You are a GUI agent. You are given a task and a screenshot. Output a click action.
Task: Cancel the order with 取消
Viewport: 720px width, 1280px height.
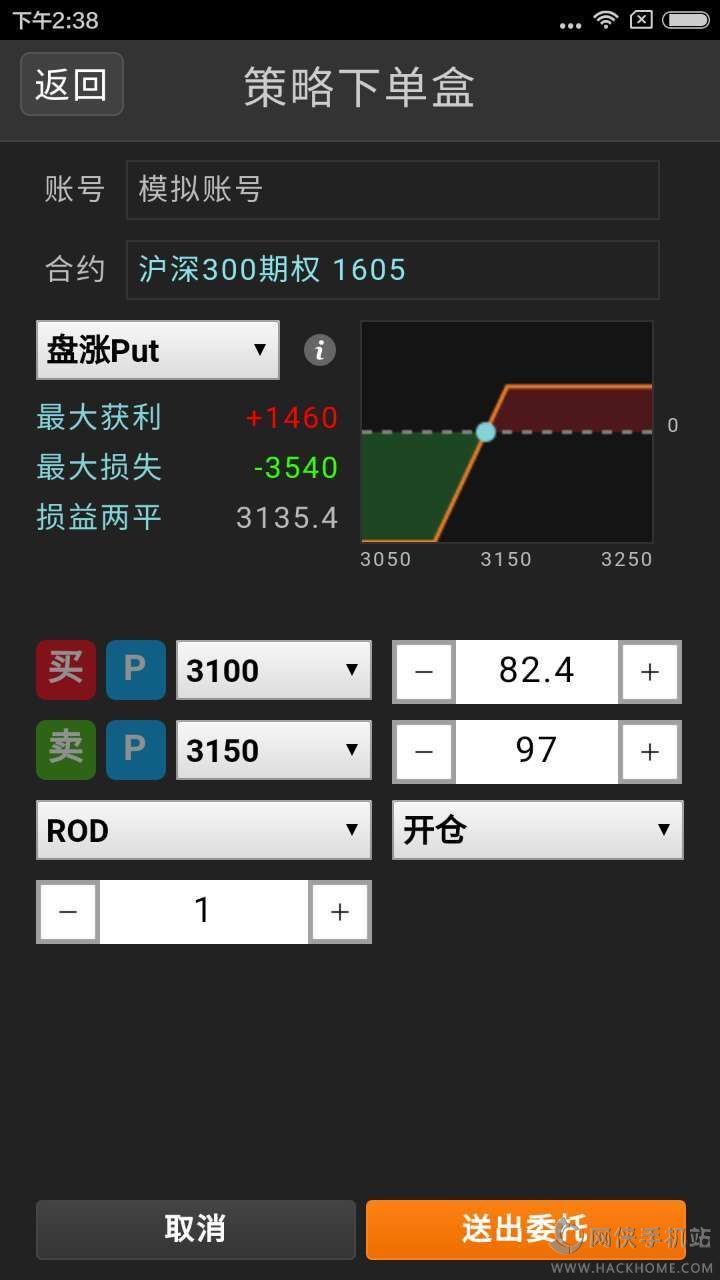[195, 1229]
